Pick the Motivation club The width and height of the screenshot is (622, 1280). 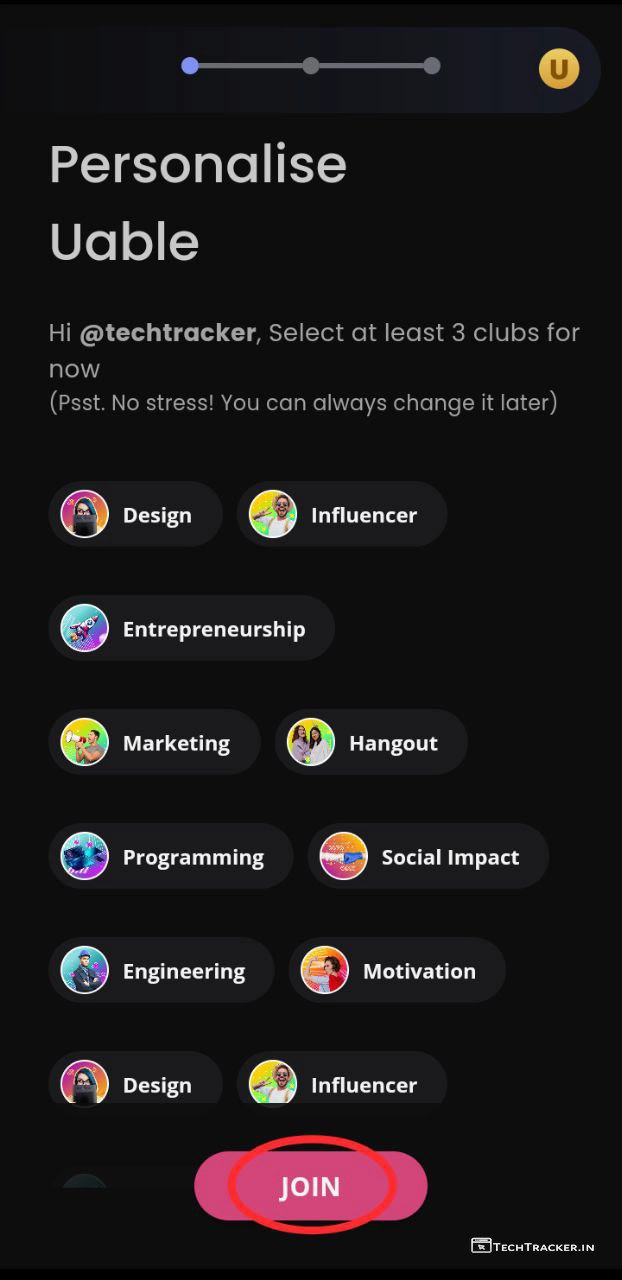pyautogui.click(x=397, y=971)
